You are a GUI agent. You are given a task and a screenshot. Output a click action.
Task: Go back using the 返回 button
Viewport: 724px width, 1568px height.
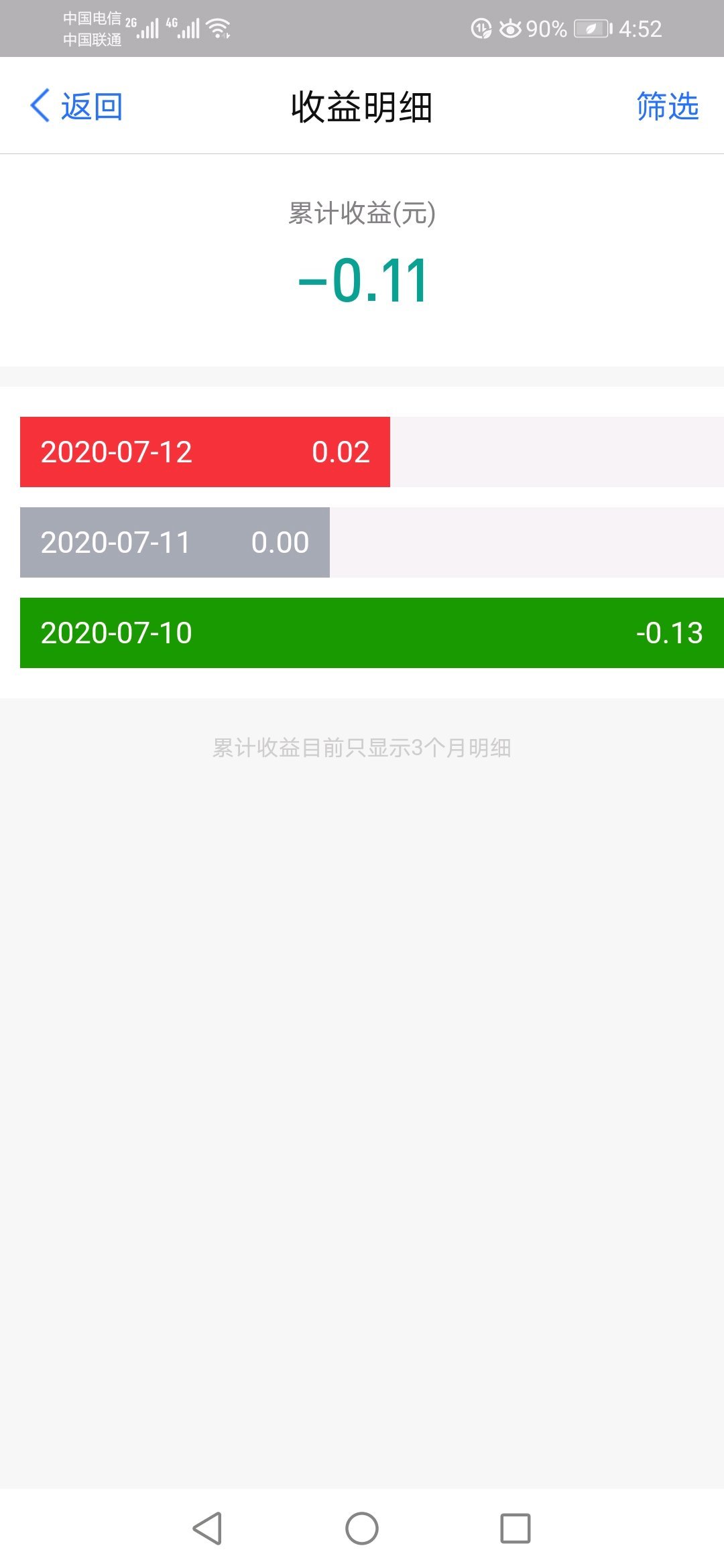[x=76, y=106]
